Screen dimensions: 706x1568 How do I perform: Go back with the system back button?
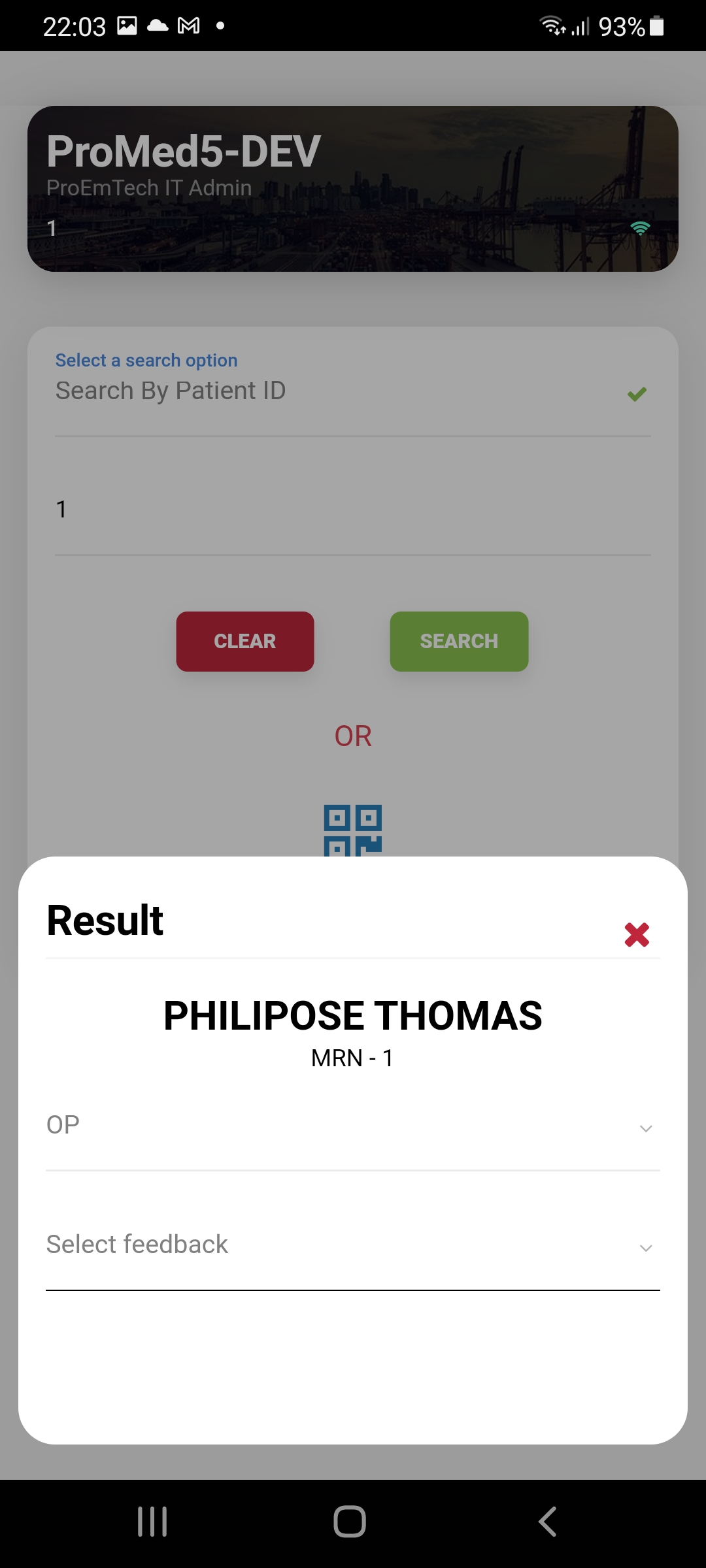[548, 1522]
